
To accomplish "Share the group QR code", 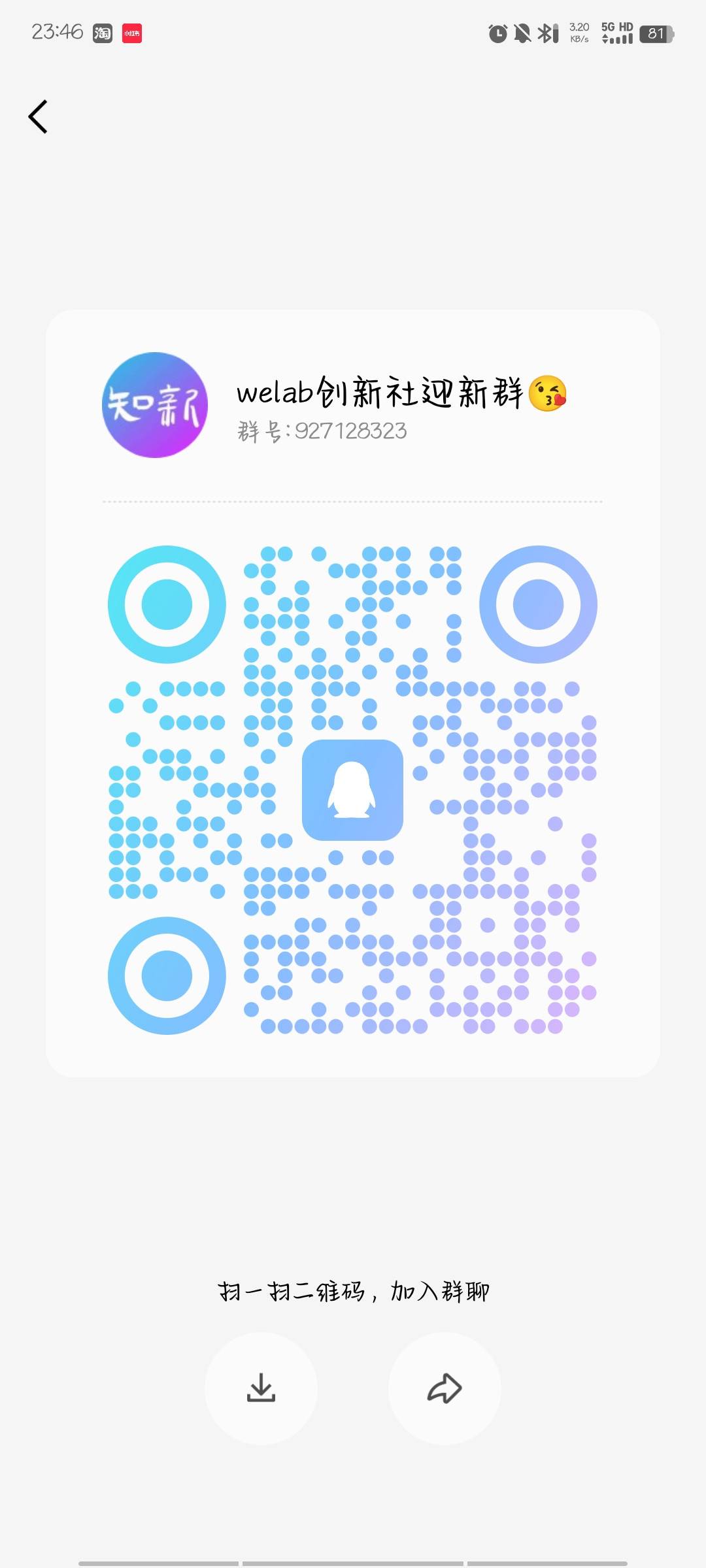I will [x=445, y=1388].
